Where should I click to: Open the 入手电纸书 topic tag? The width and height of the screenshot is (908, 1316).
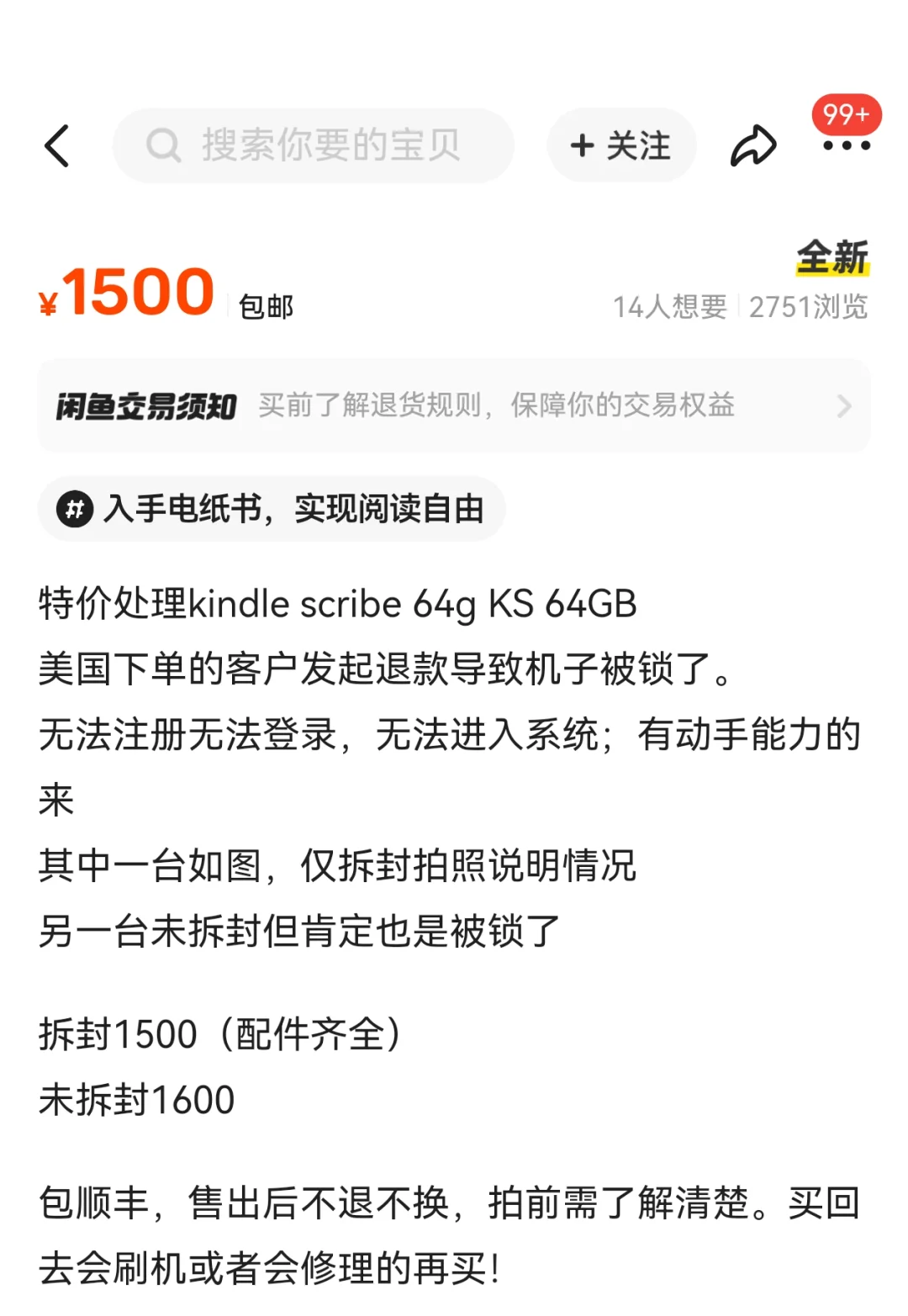pos(271,509)
